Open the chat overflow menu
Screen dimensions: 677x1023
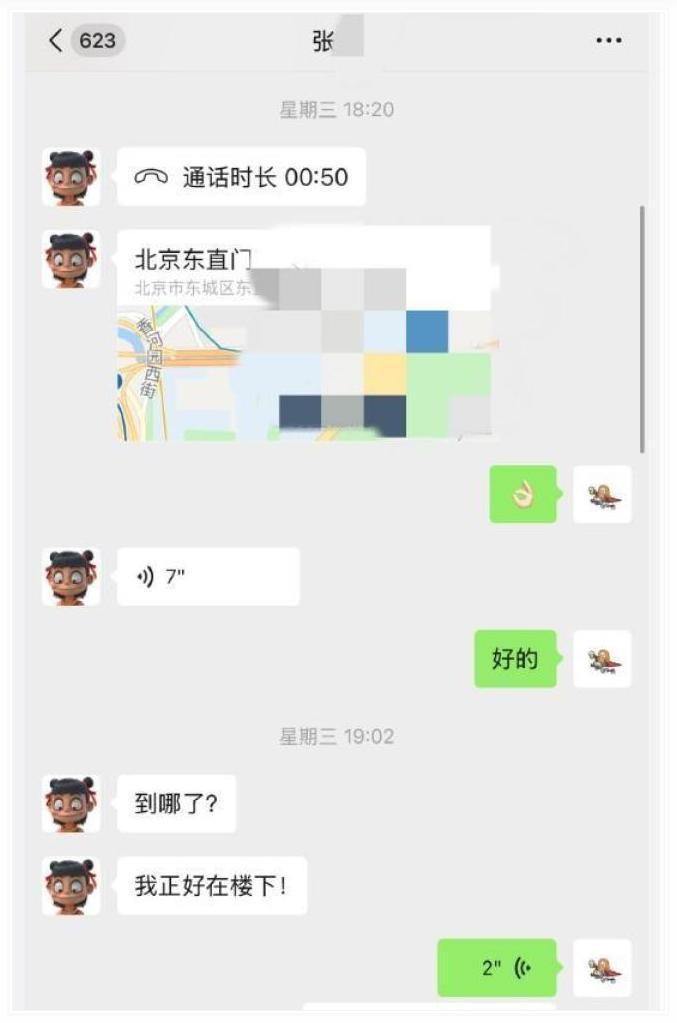pyautogui.click(x=608, y=41)
